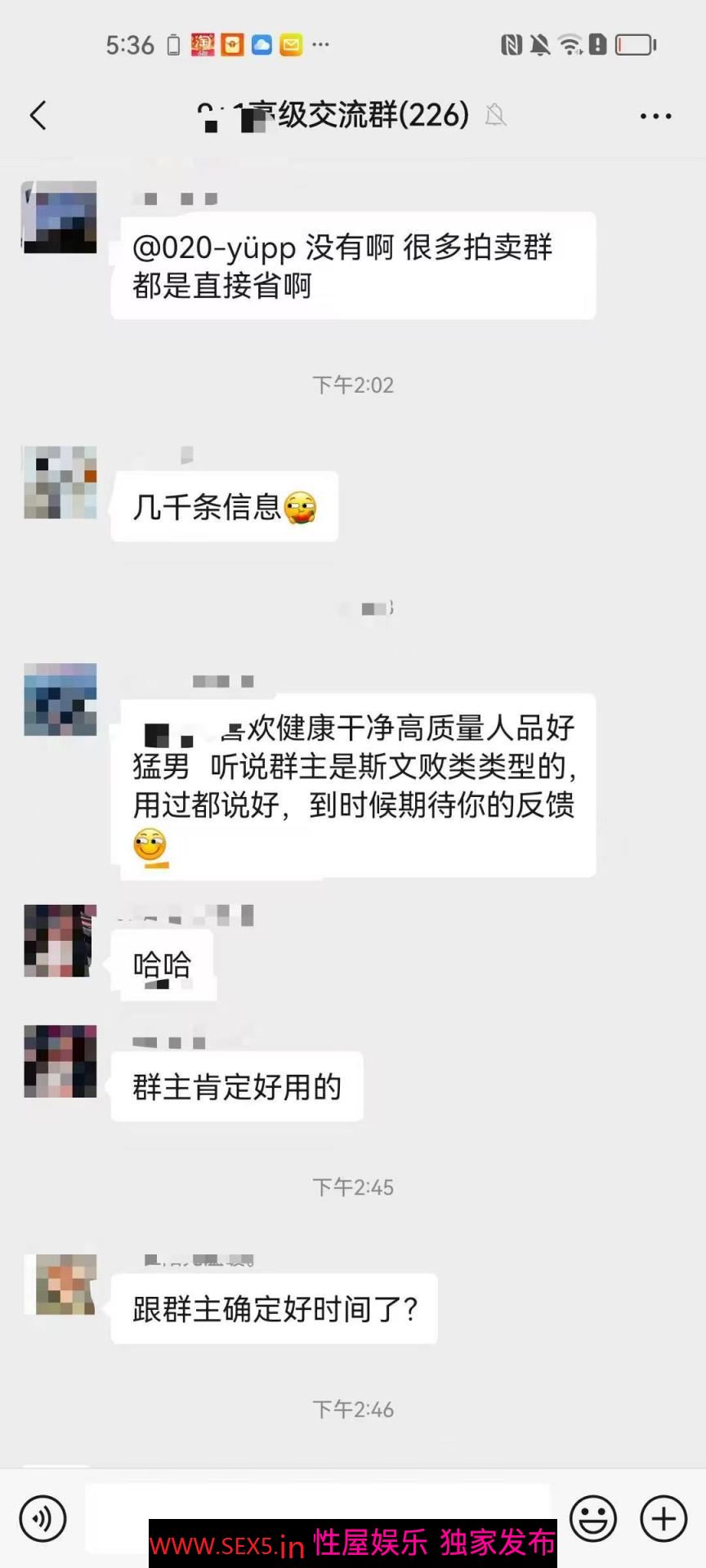Open the plus attachment menu
Screen dimensions: 706x1568
pyautogui.click(x=663, y=1518)
